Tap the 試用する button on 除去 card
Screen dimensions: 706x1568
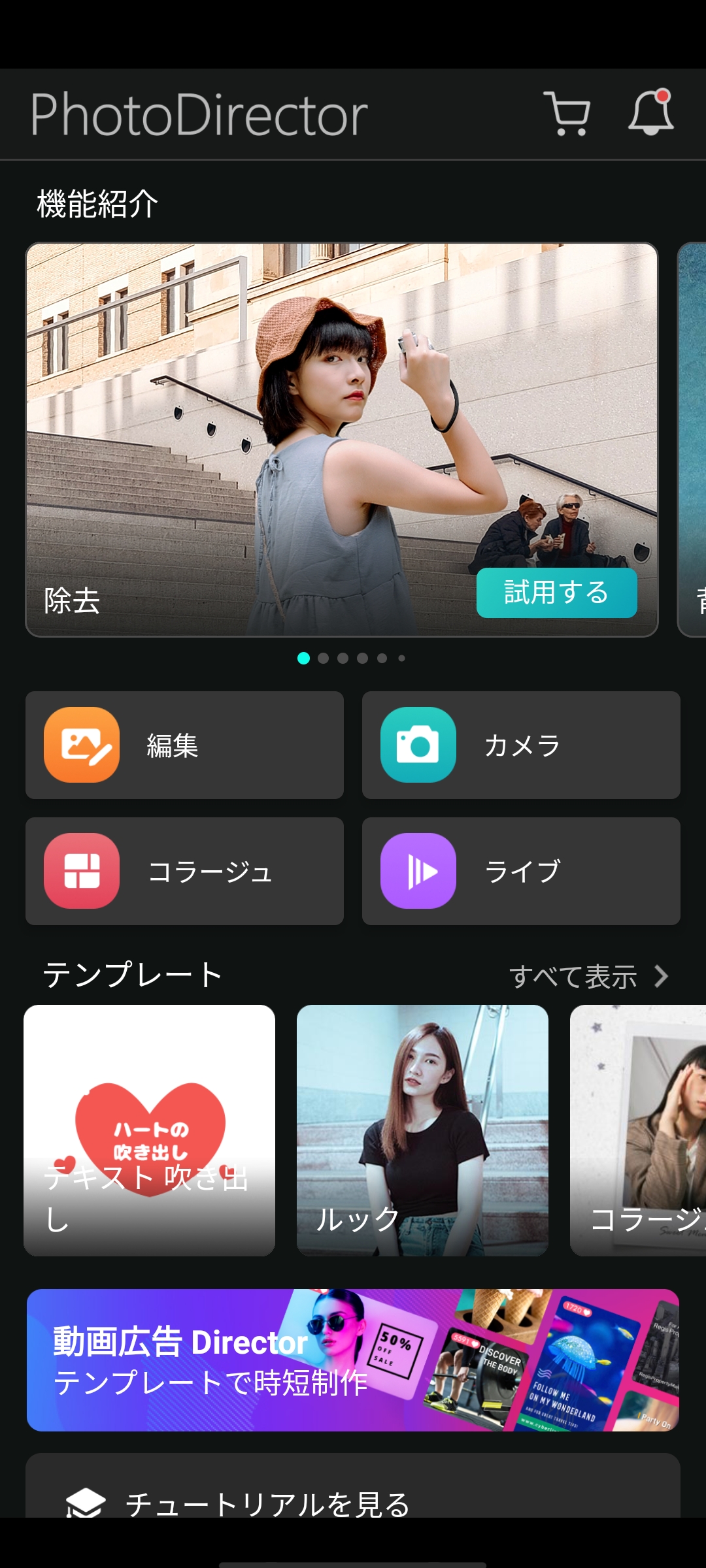[556, 593]
